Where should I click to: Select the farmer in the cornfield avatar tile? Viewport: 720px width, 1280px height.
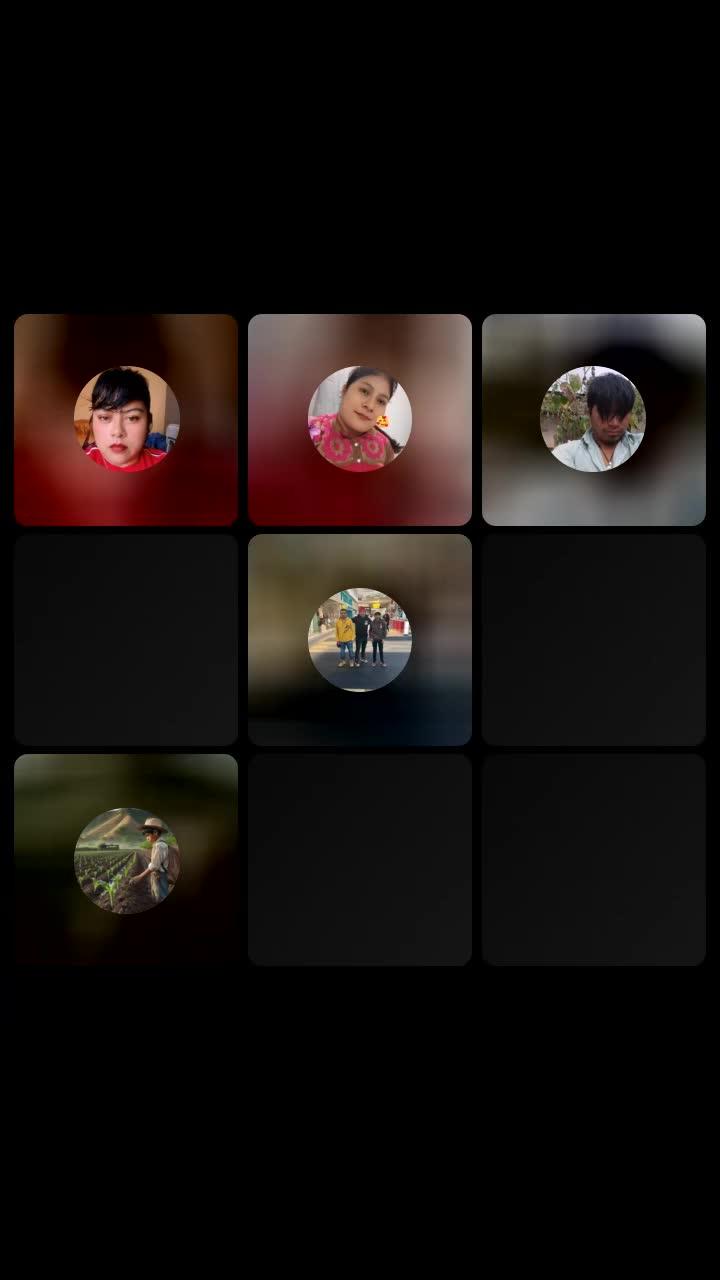click(x=126, y=860)
